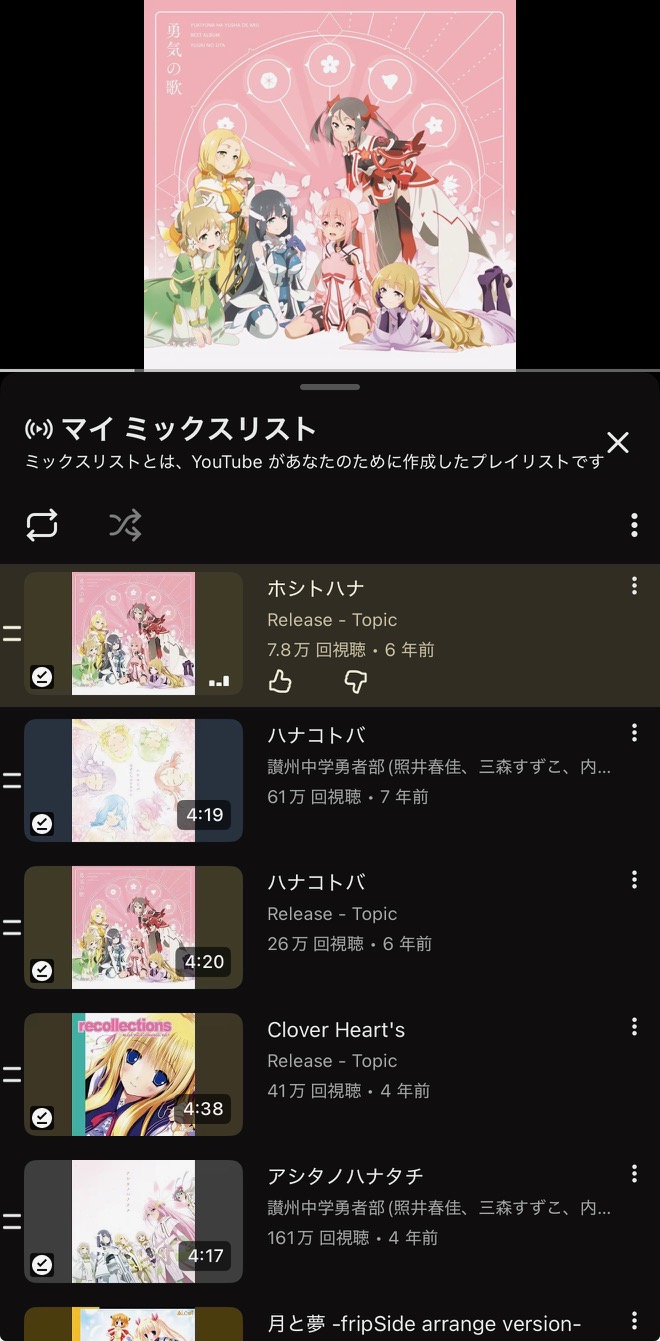Open the playlist overflow menu
Image resolution: width=660 pixels, height=1341 pixels.
[634, 525]
